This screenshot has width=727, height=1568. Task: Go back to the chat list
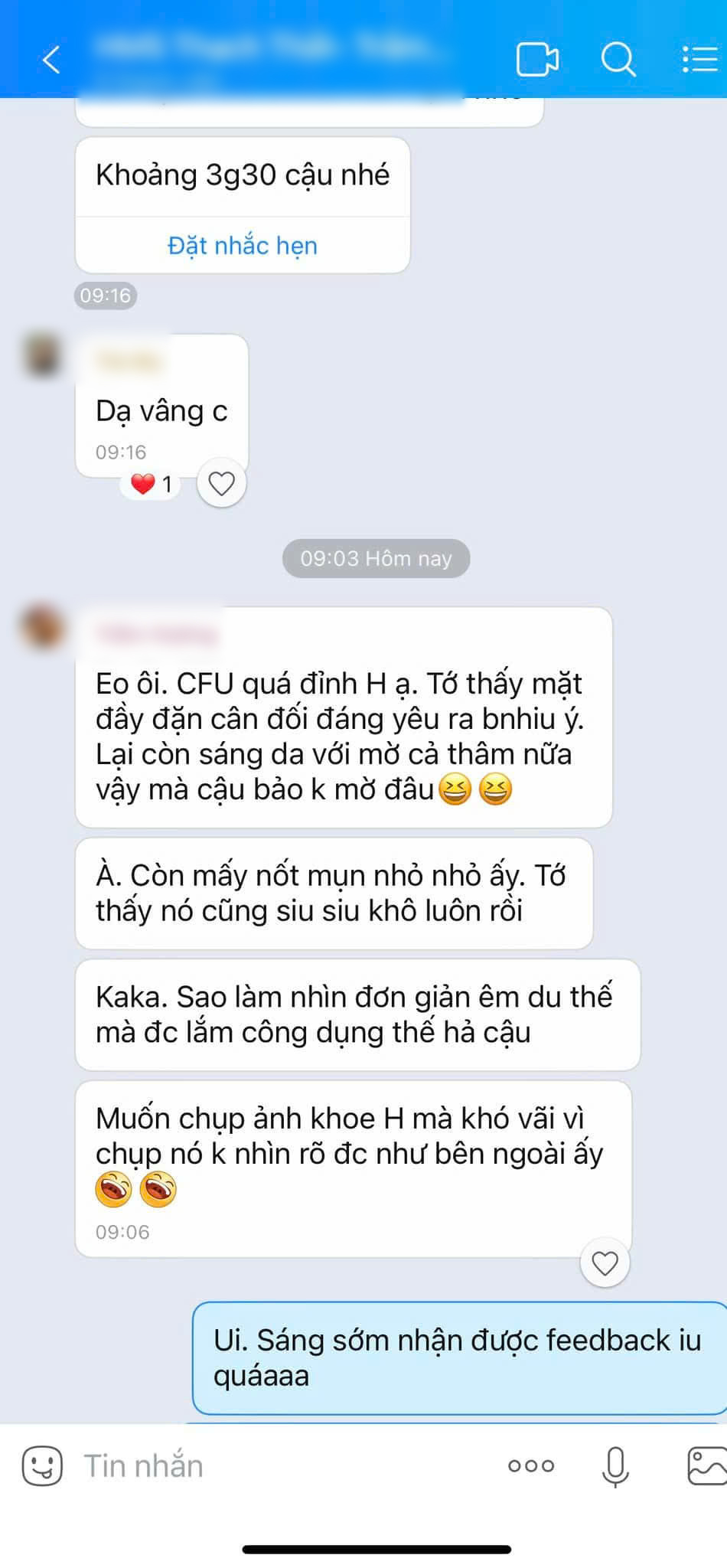point(51,59)
